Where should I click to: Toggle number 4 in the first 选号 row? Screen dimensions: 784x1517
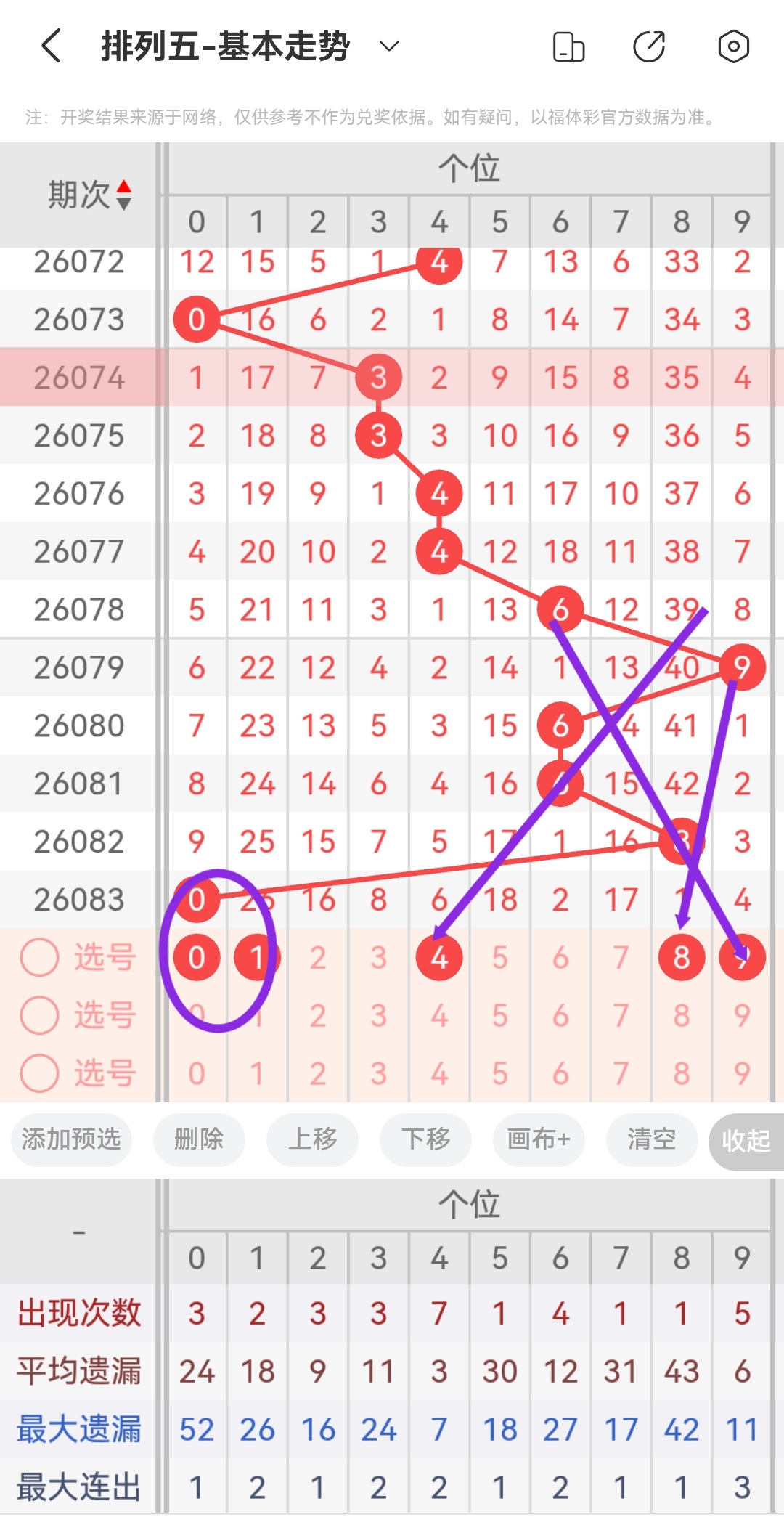(438, 957)
